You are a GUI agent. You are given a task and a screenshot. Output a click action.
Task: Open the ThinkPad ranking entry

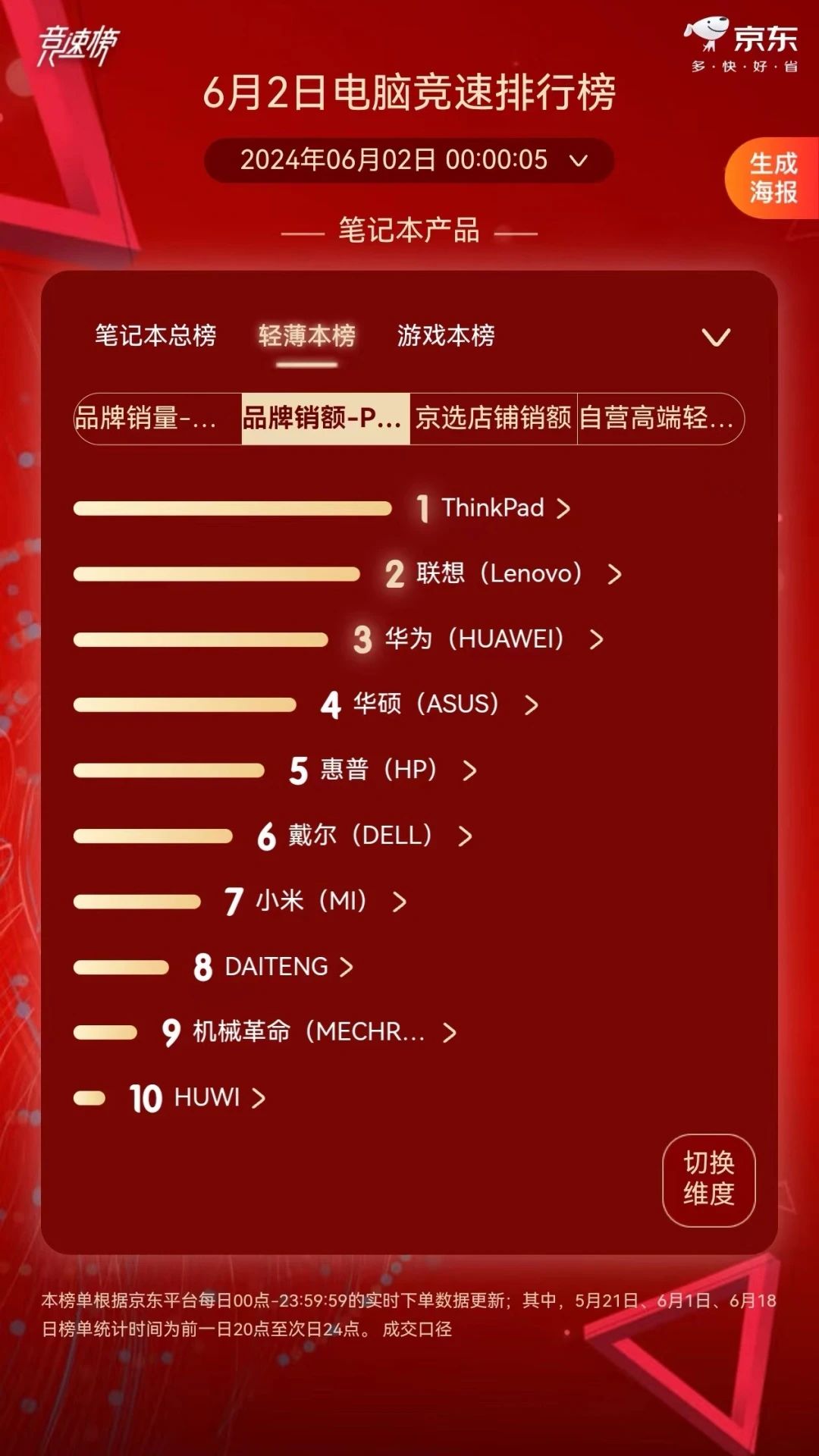tap(493, 508)
